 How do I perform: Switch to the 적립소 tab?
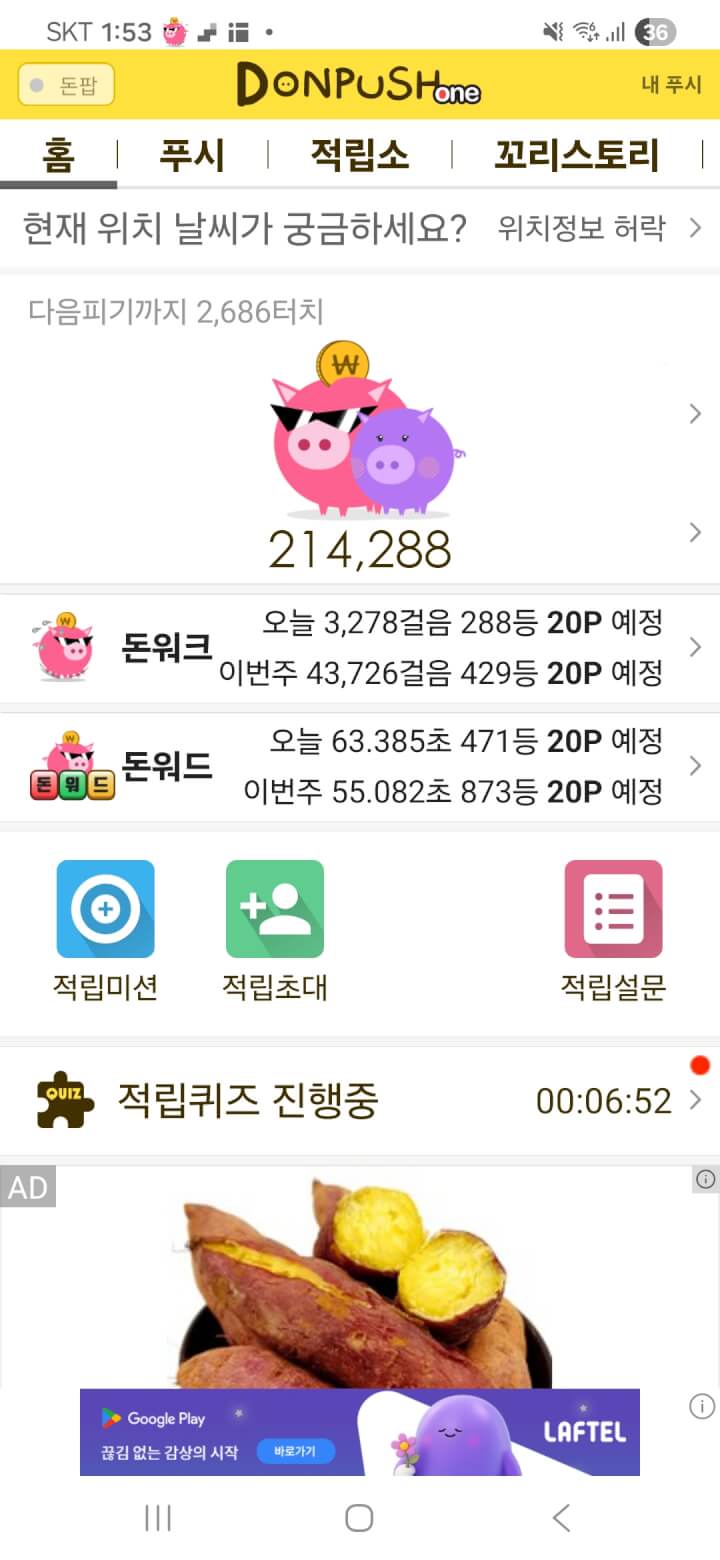359,156
